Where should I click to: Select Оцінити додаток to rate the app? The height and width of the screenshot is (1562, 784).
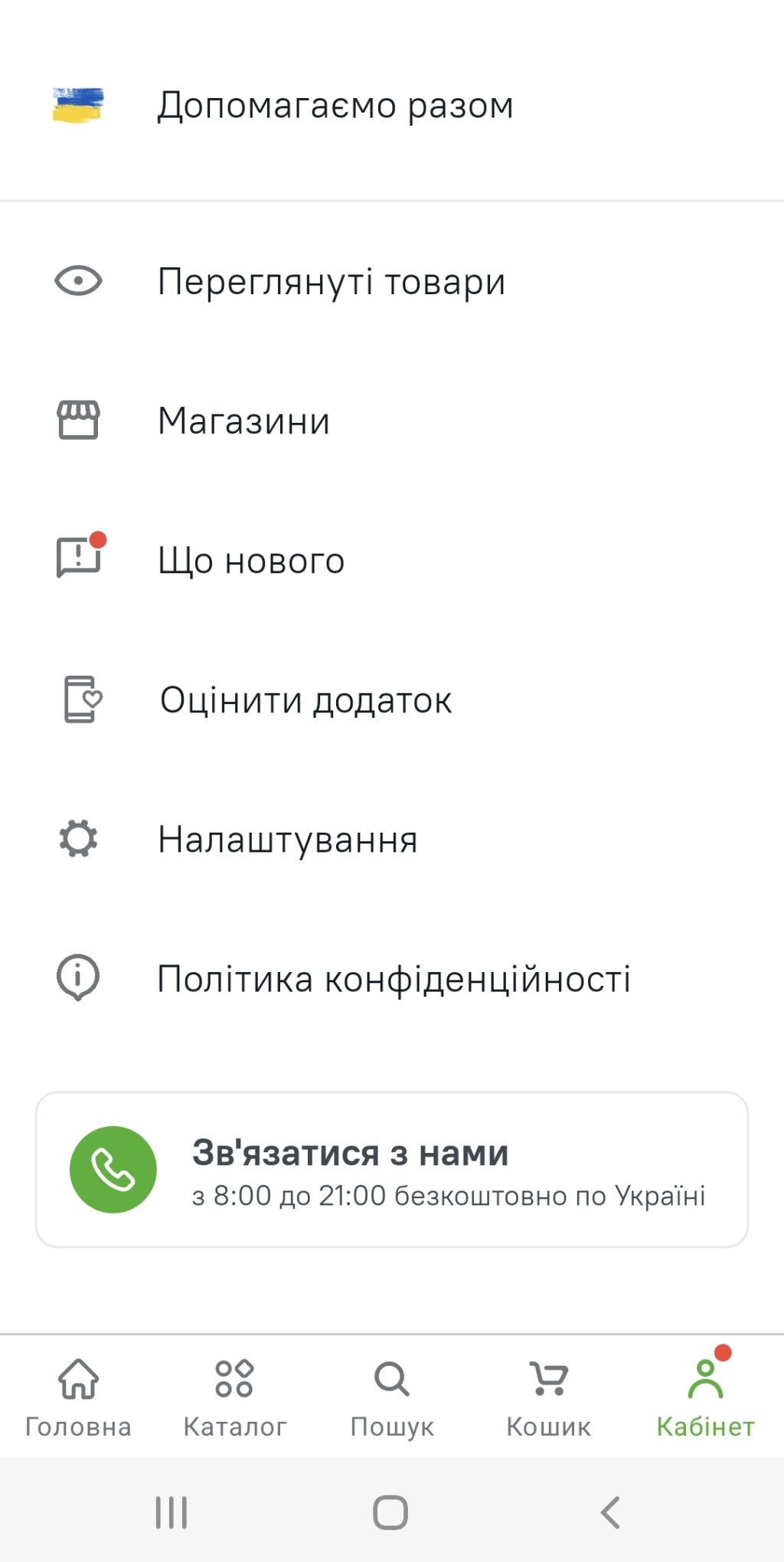pyautogui.click(x=305, y=700)
